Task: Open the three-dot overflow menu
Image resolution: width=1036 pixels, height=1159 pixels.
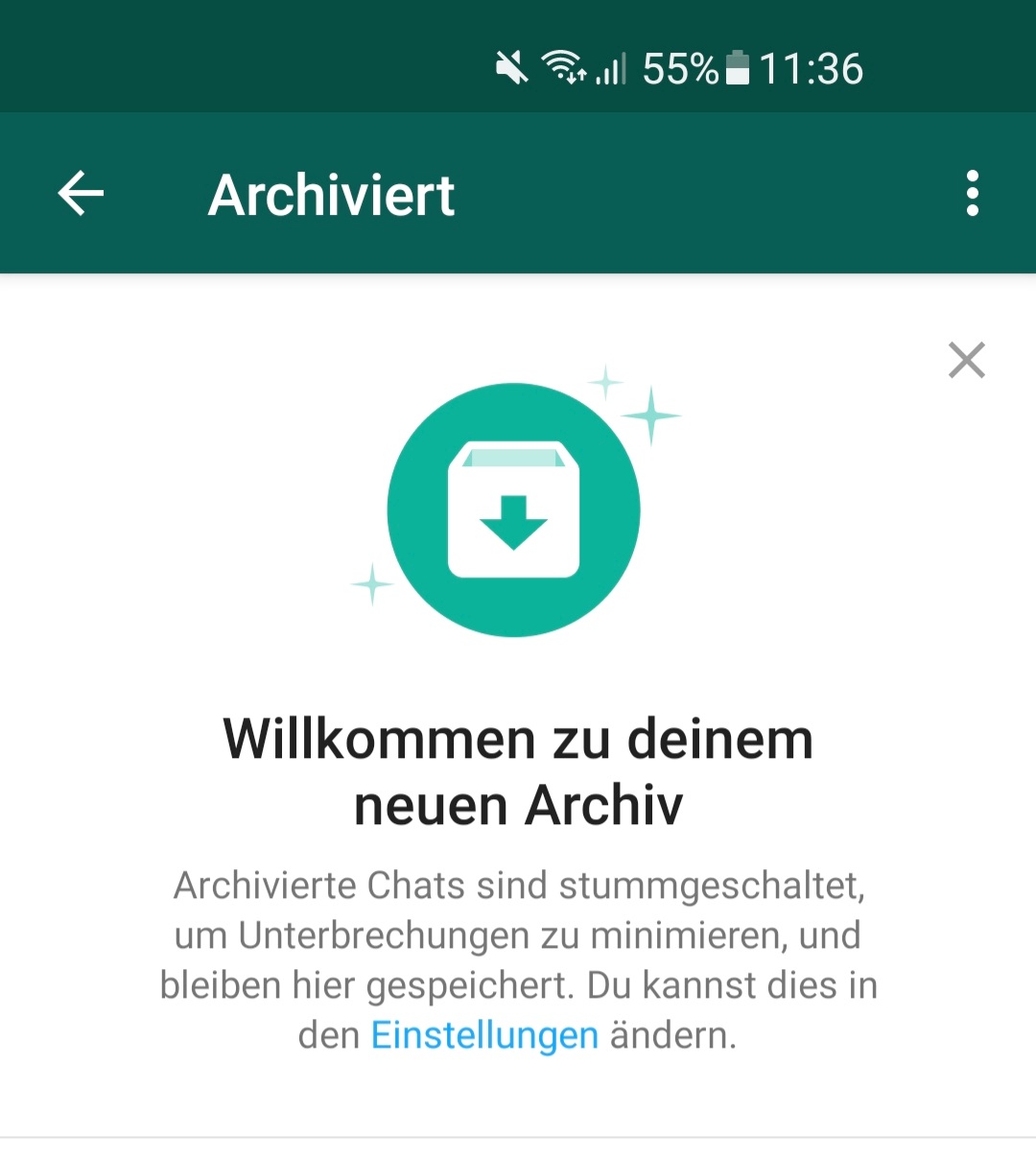Action: [972, 194]
